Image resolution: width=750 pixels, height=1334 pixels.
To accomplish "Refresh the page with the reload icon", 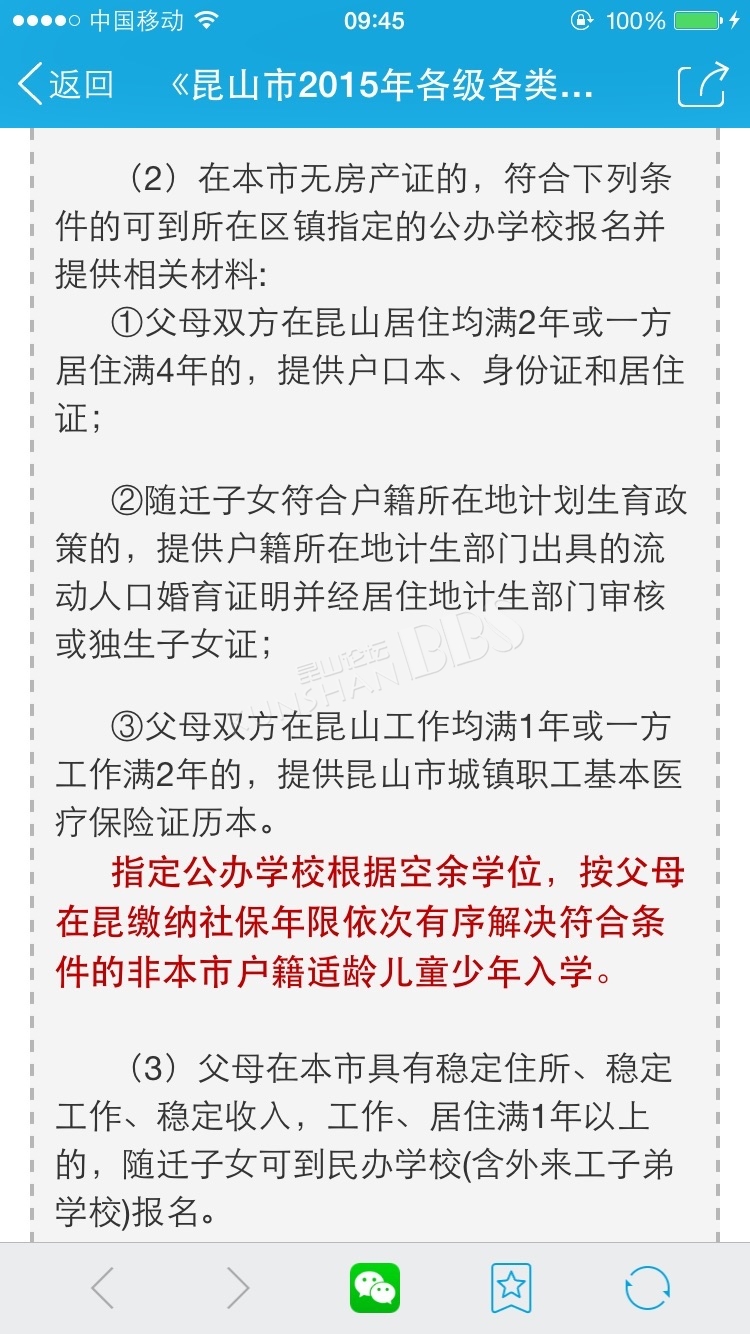I will [647, 1288].
